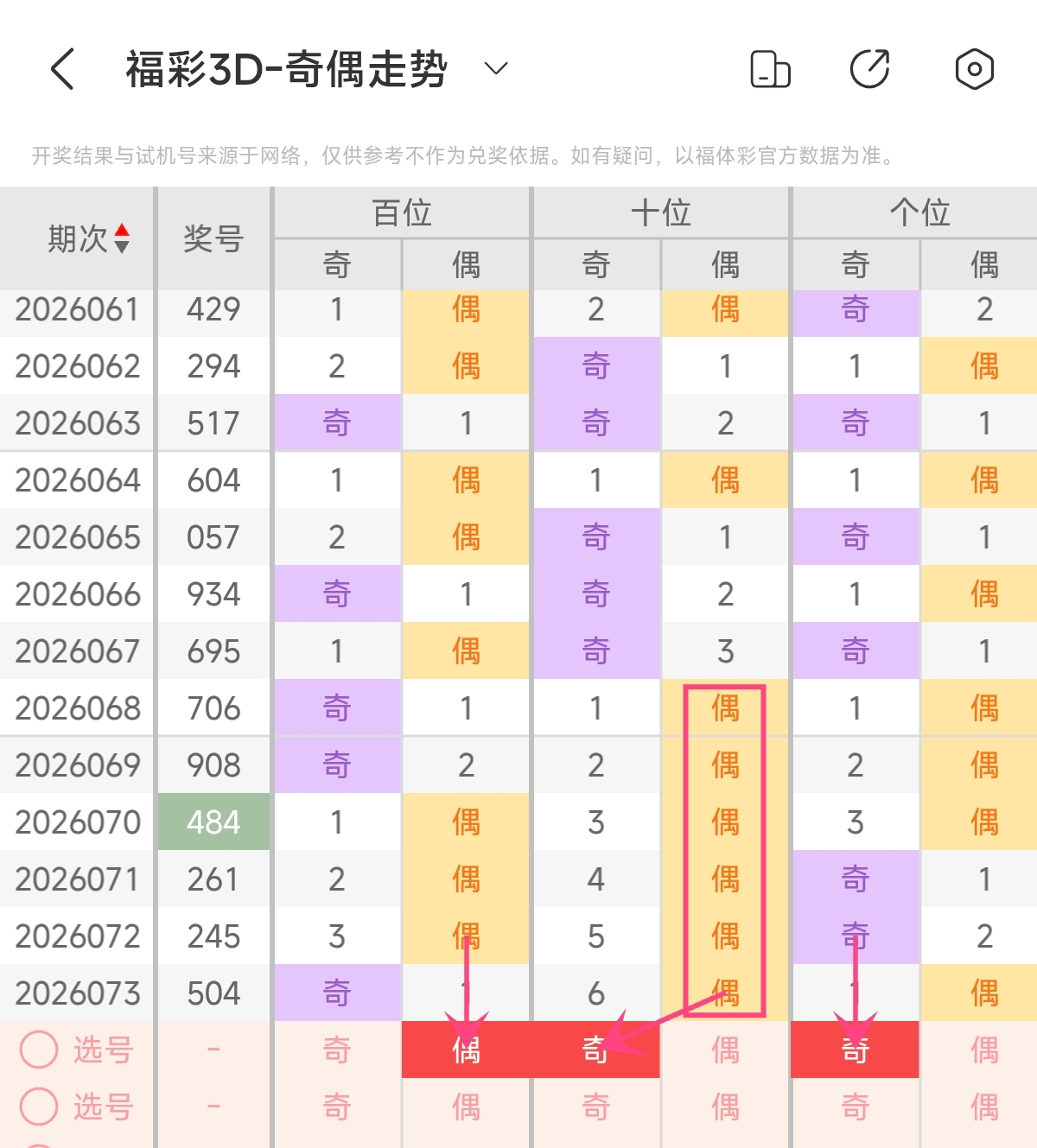The image size is (1037, 1148).
Task: Deselect the red-highlighted 十位 奇 cell
Action: [x=595, y=1050]
